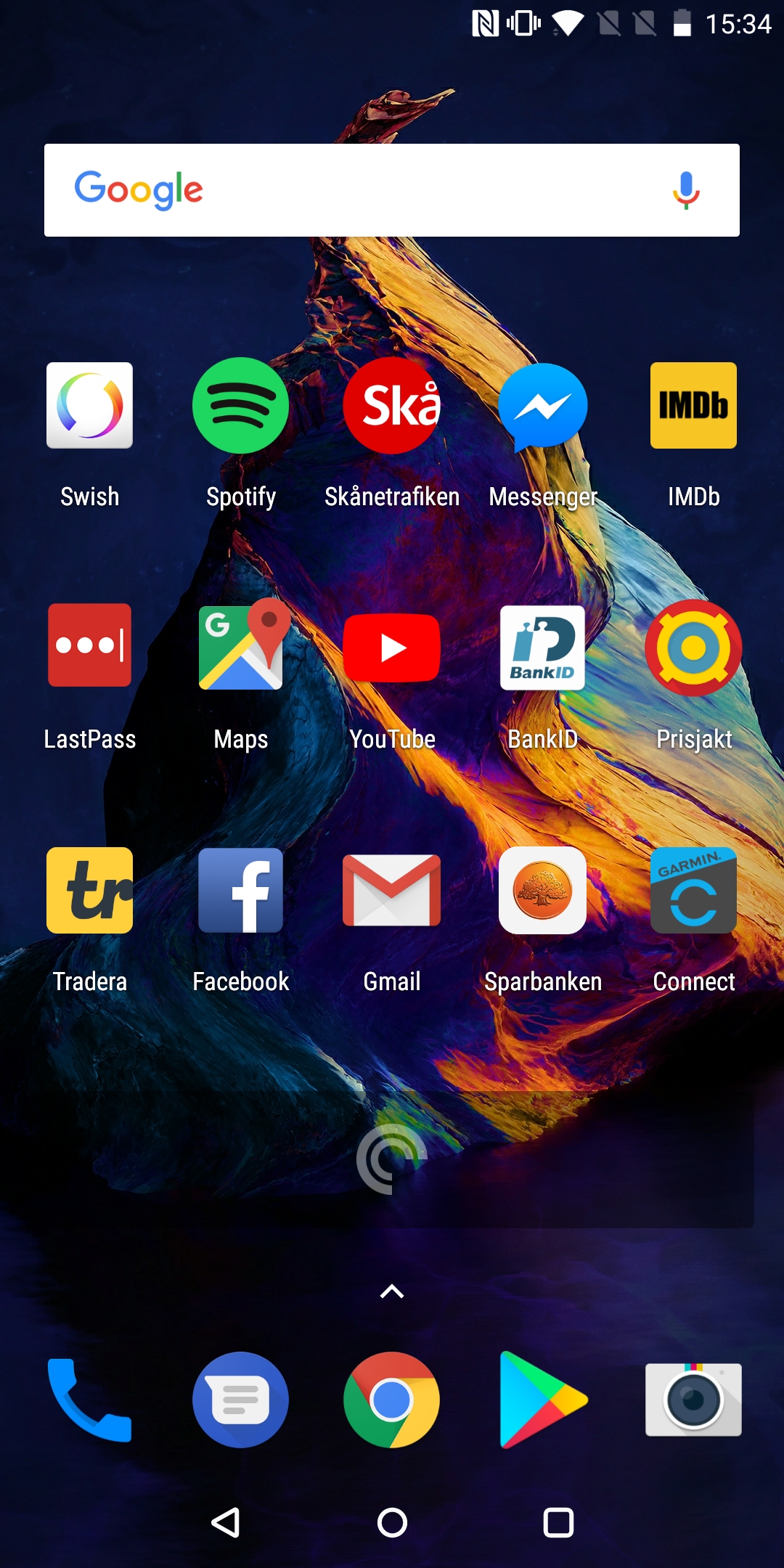
Task: Expand the app drawer arrow
Action: (392, 1291)
